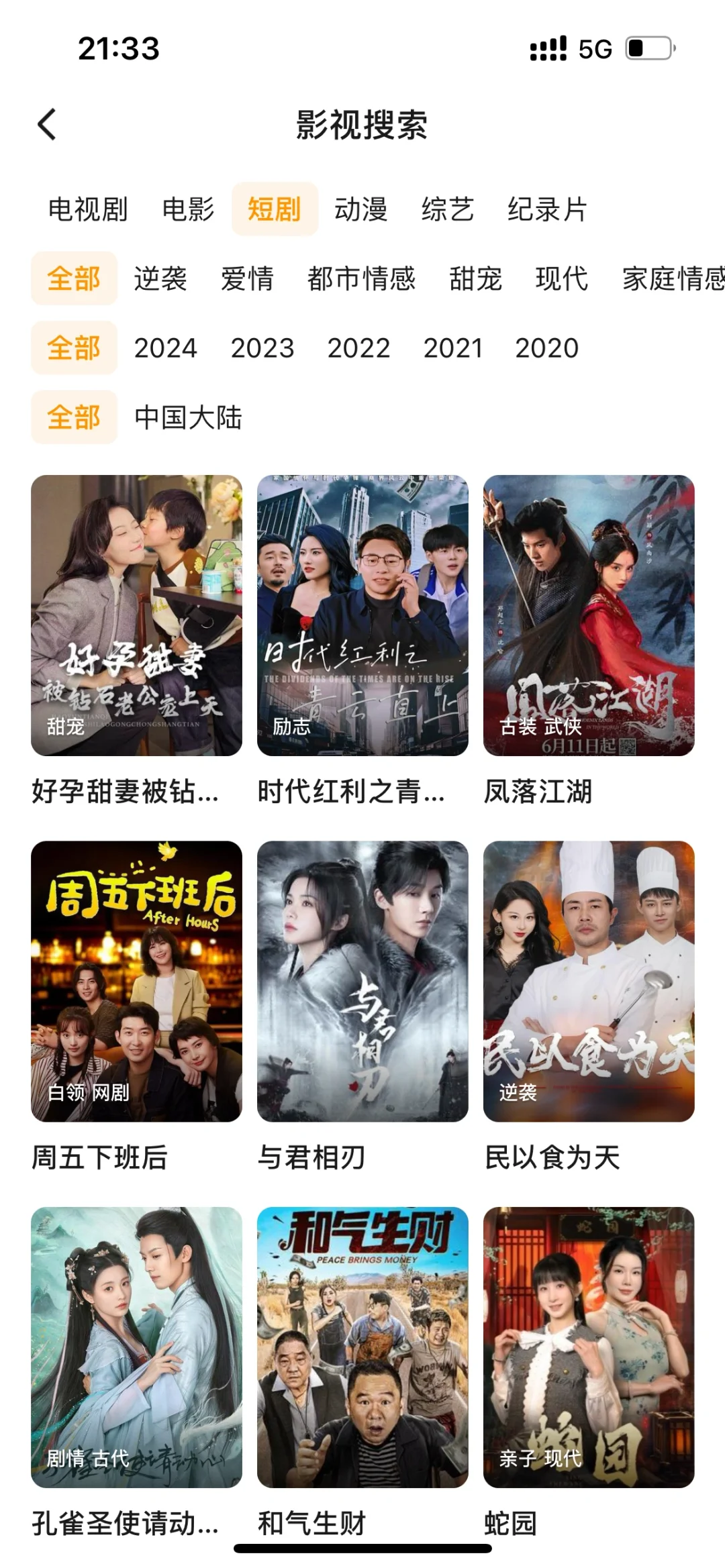View details for 与君相刃

point(362,981)
